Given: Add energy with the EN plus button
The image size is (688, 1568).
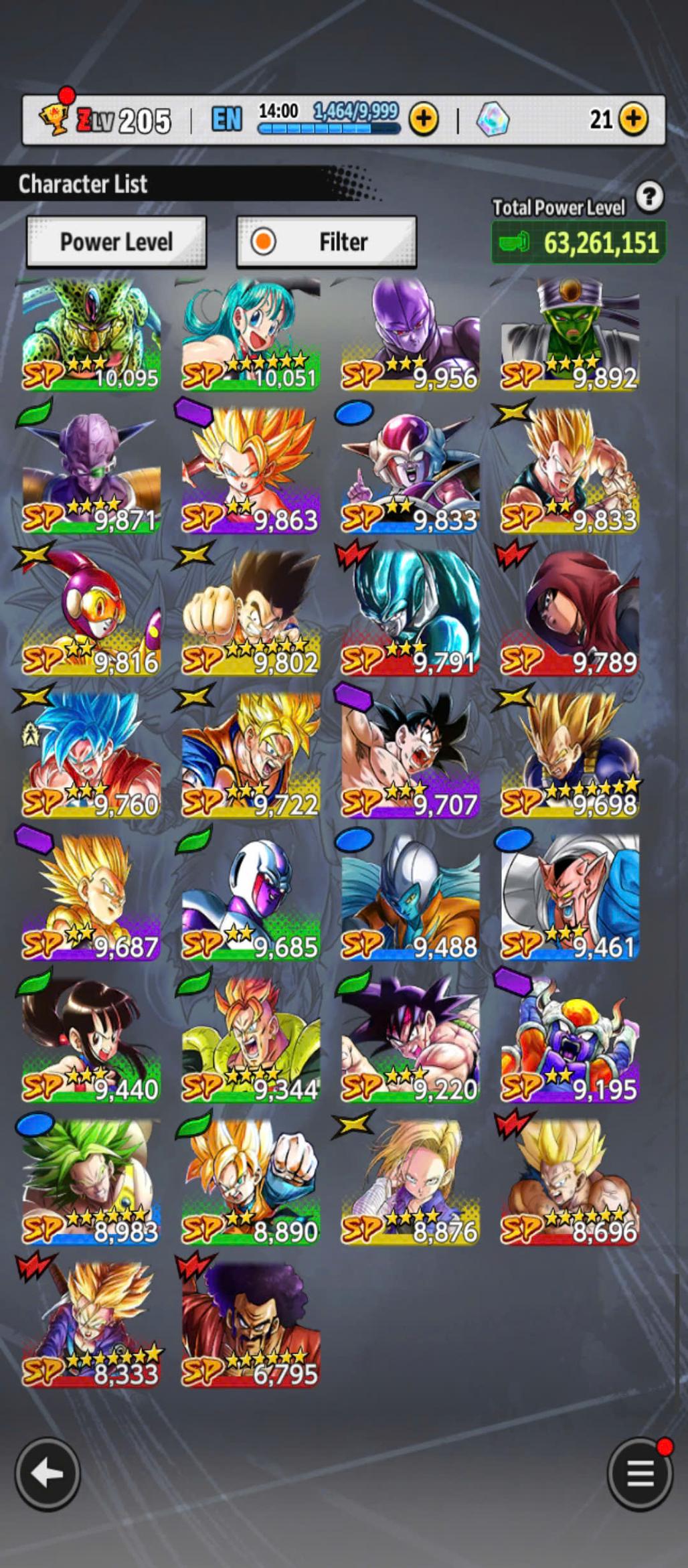Looking at the screenshot, I should point(424,119).
